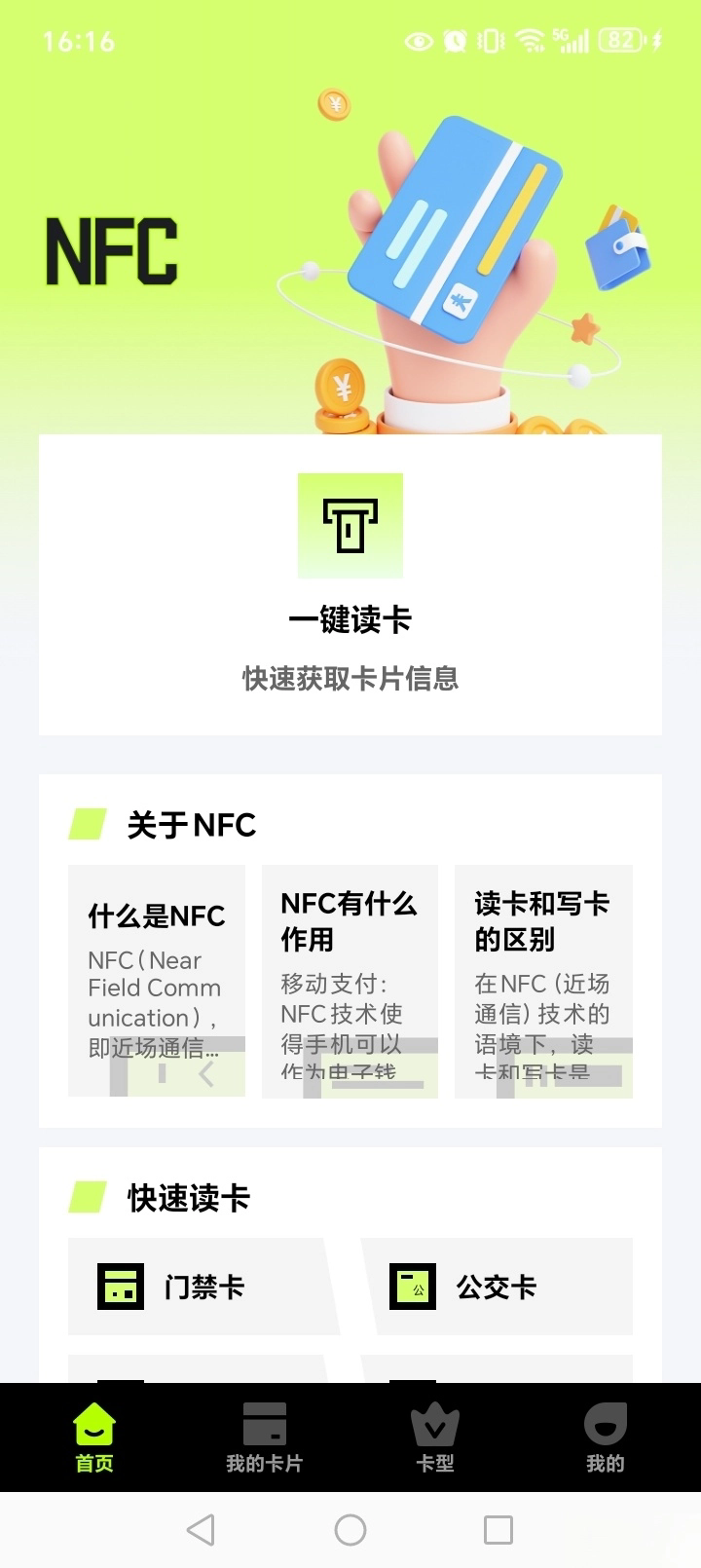701x1568 pixels.
Task: Tap the 我的 profile icon
Action: pyautogui.click(x=605, y=1424)
